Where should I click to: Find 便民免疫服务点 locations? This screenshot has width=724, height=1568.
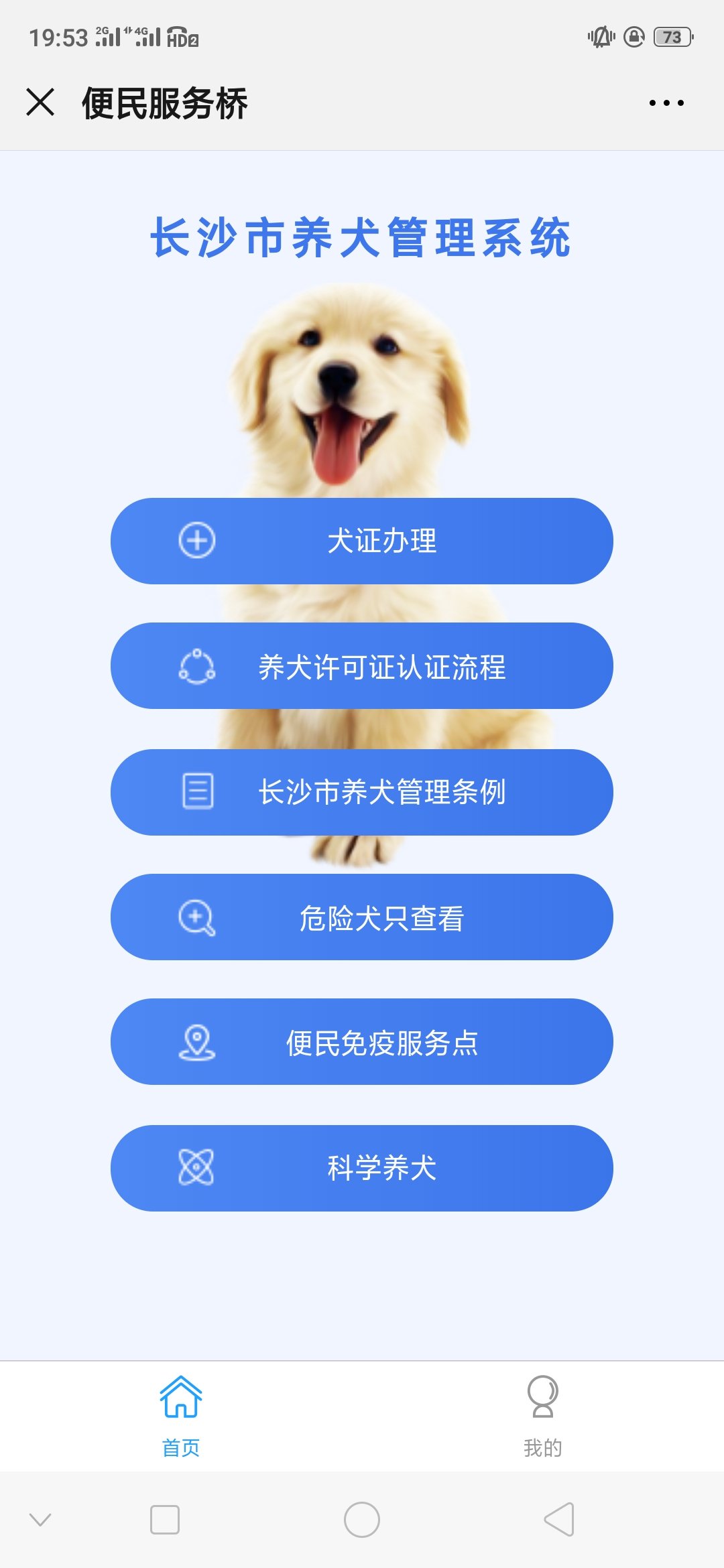coord(362,1042)
